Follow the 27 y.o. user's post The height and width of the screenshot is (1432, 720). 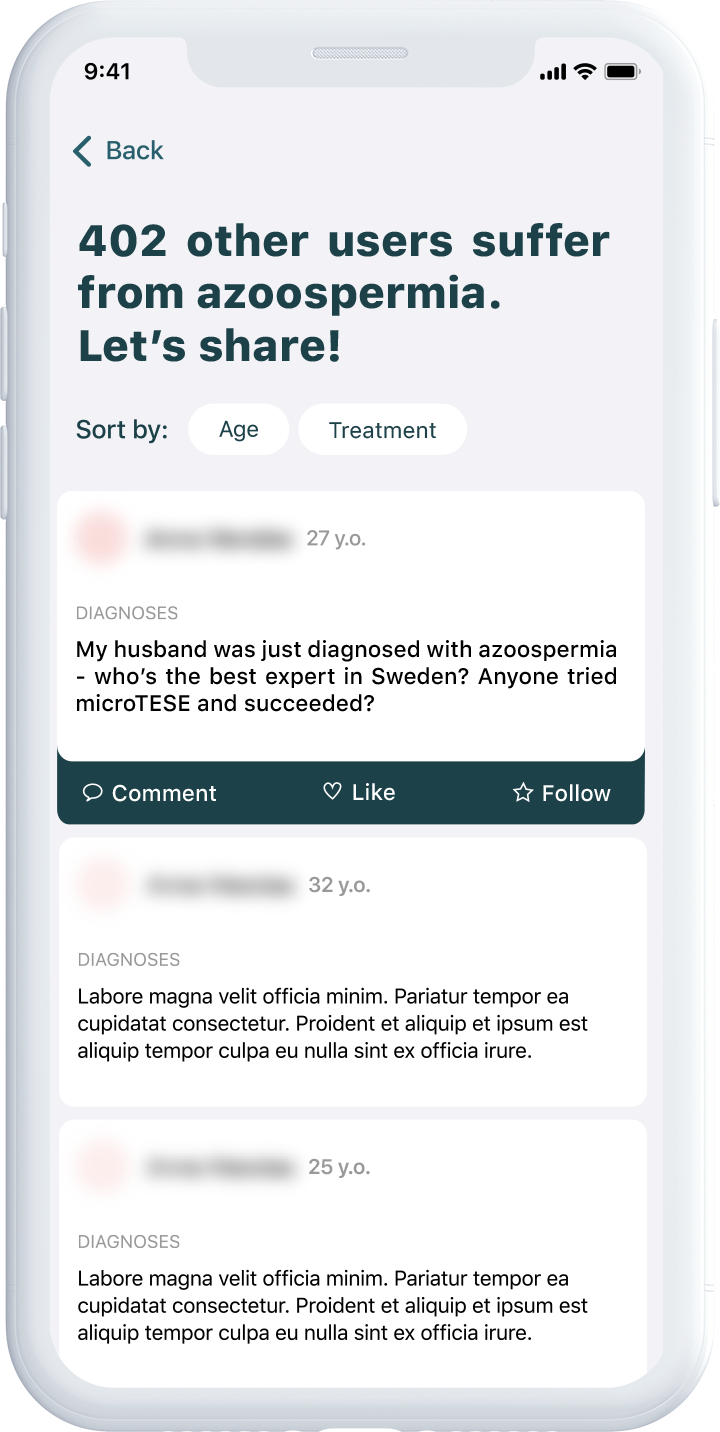coord(561,793)
